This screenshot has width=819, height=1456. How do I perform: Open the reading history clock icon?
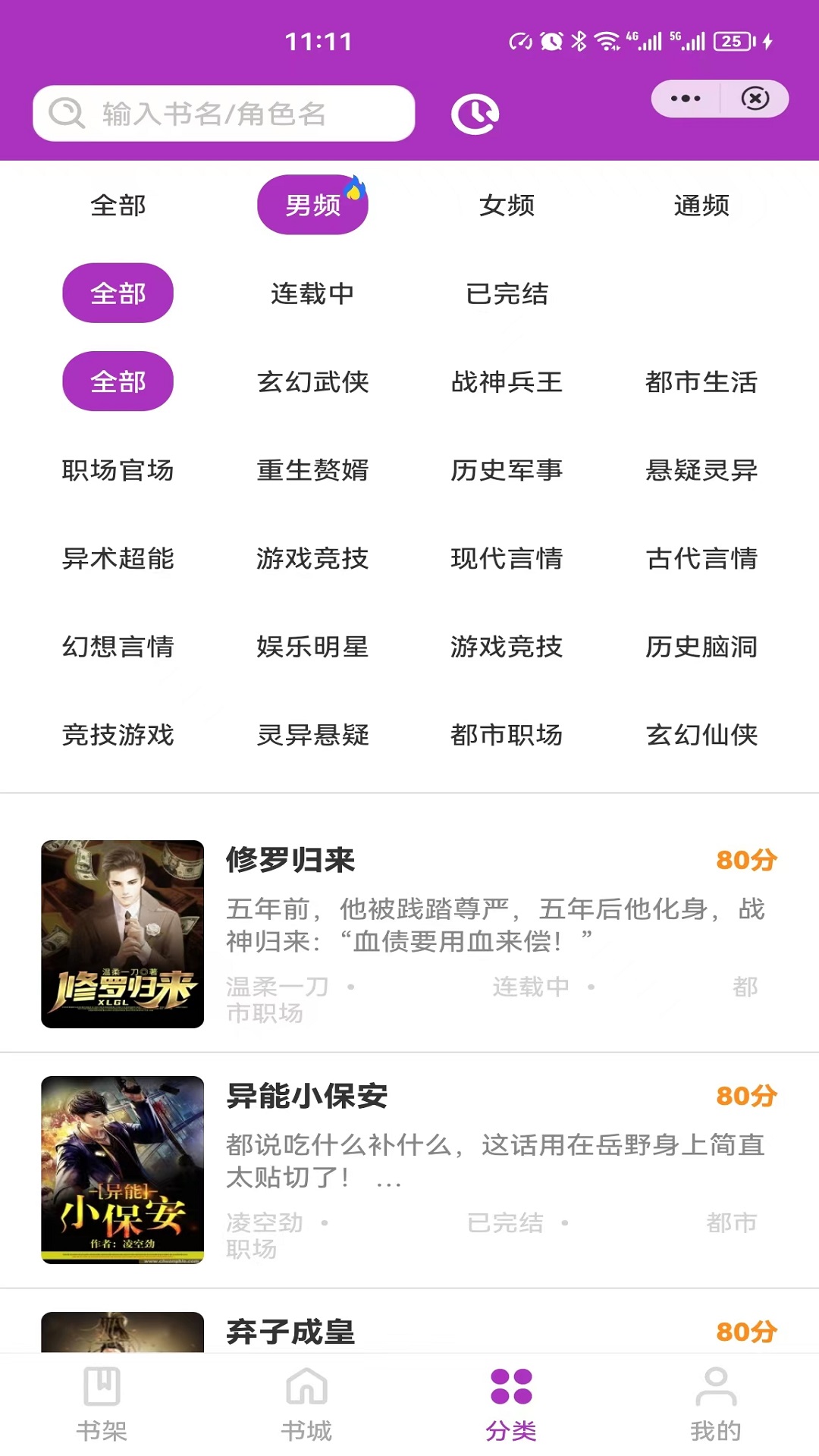[x=475, y=114]
